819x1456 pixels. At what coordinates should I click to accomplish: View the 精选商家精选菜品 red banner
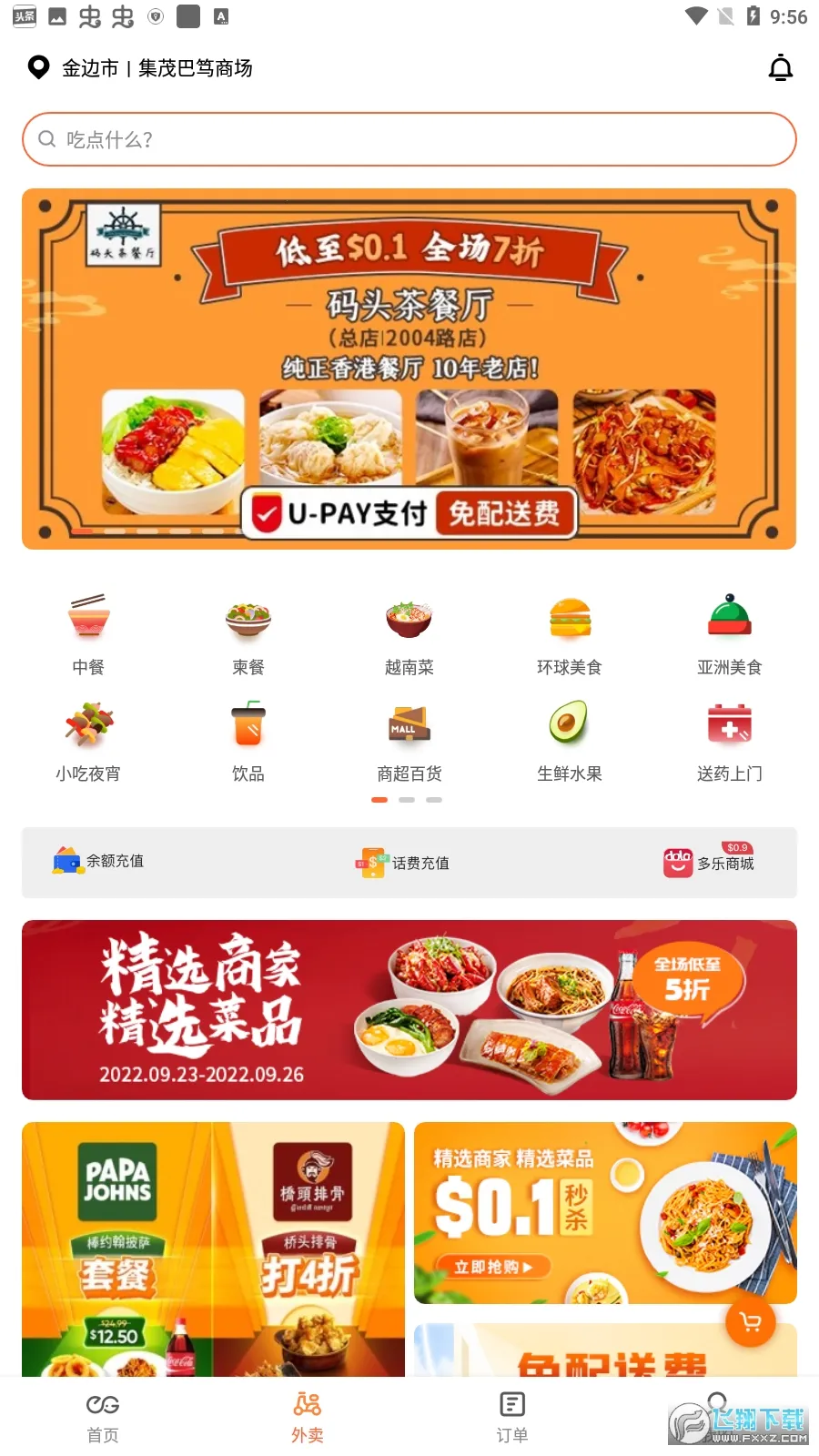(409, 1009)
